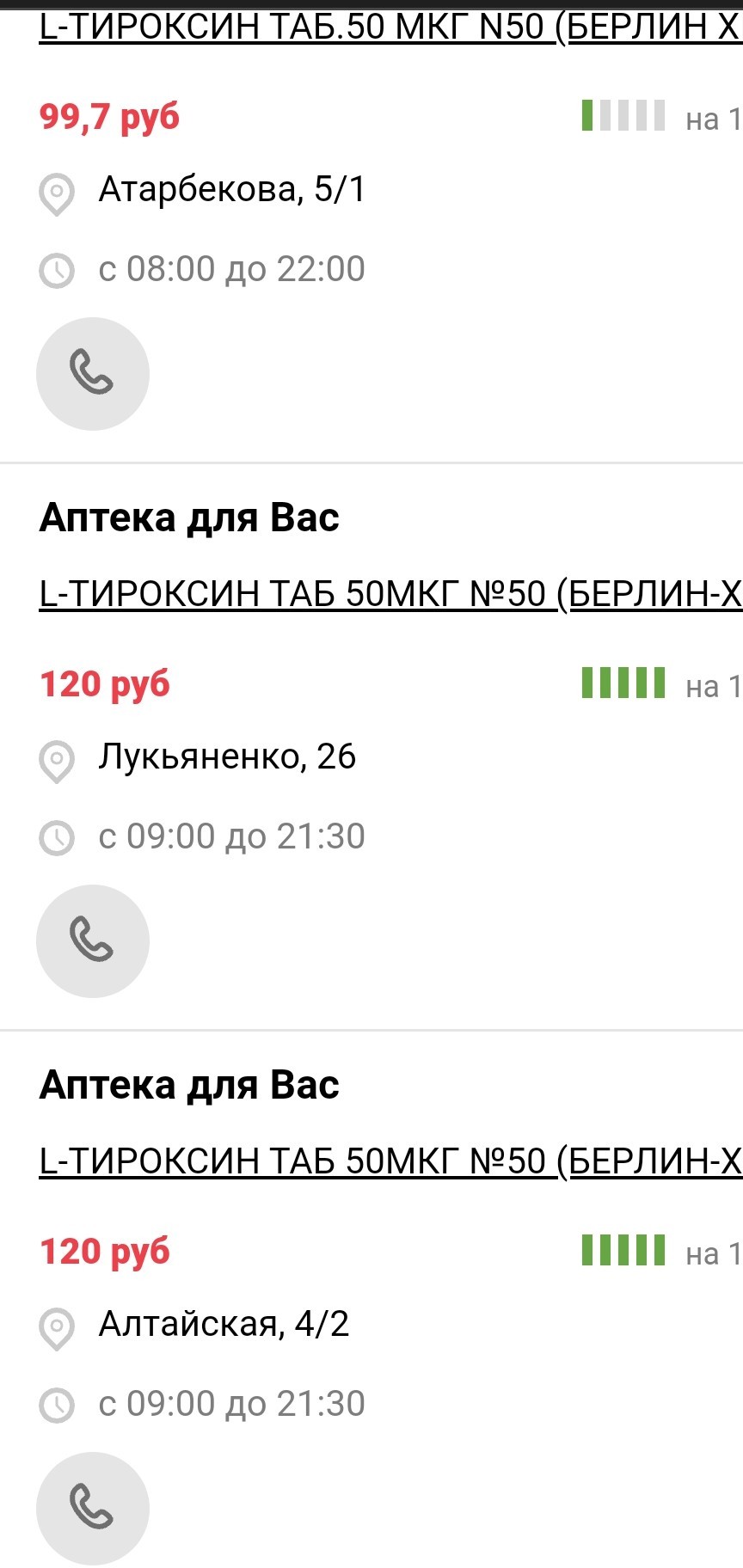Open the L-Тироксин link priced 99,7 руб
743x1568 pixels.
[389, 28]
